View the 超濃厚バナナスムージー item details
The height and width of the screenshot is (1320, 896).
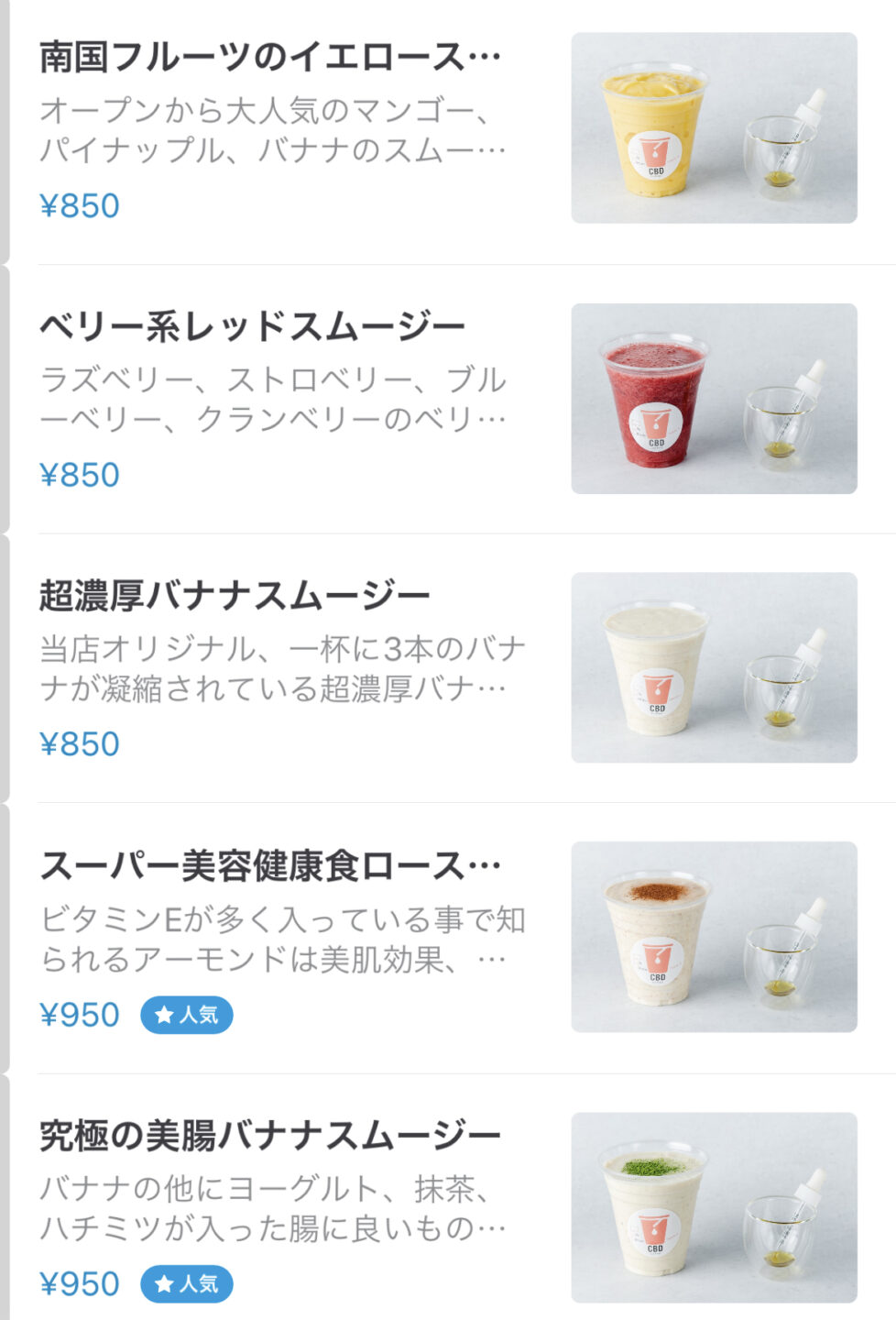235,596
